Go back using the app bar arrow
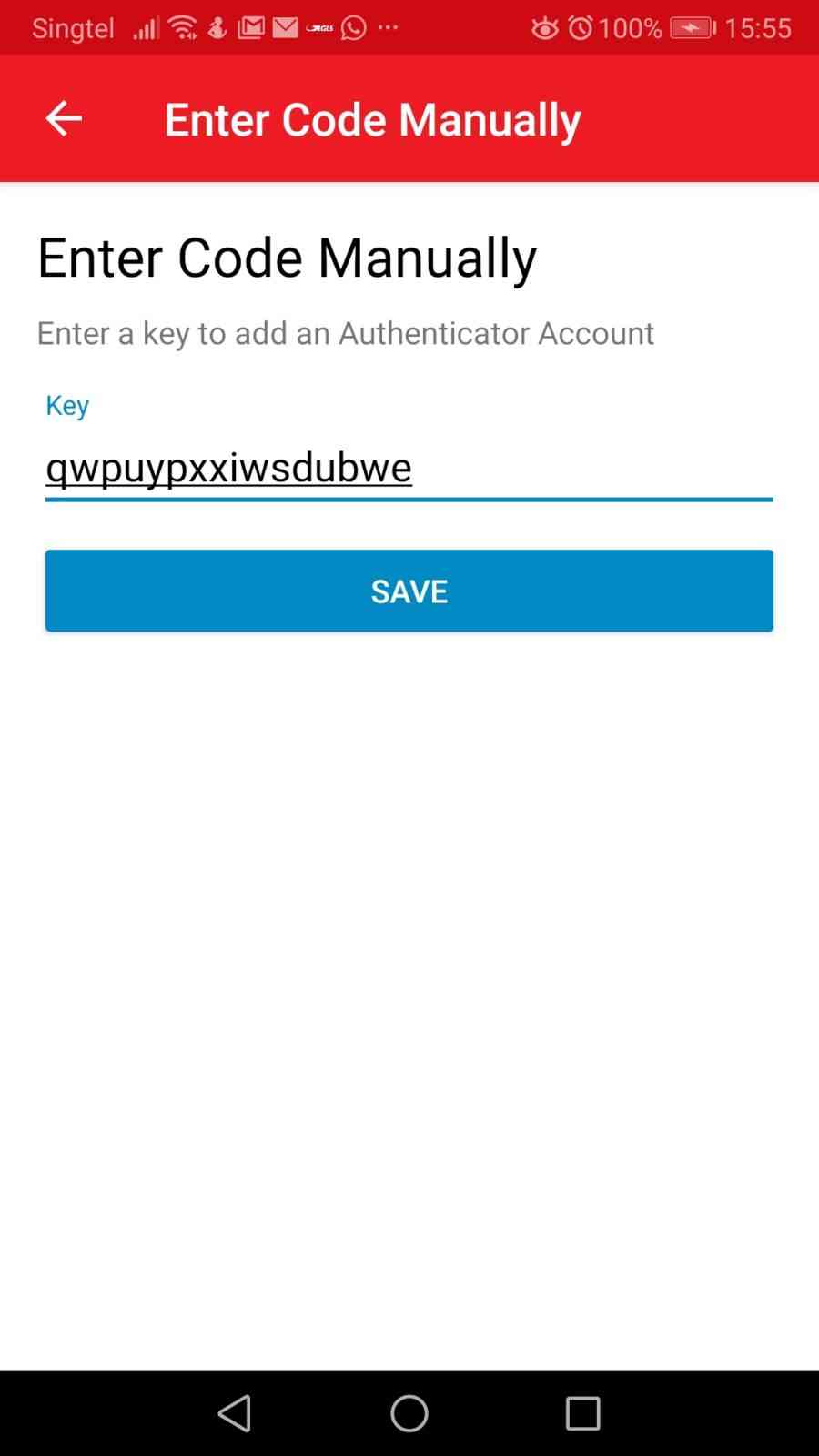This screenshot has width=819, height=1456. point(64,118)
